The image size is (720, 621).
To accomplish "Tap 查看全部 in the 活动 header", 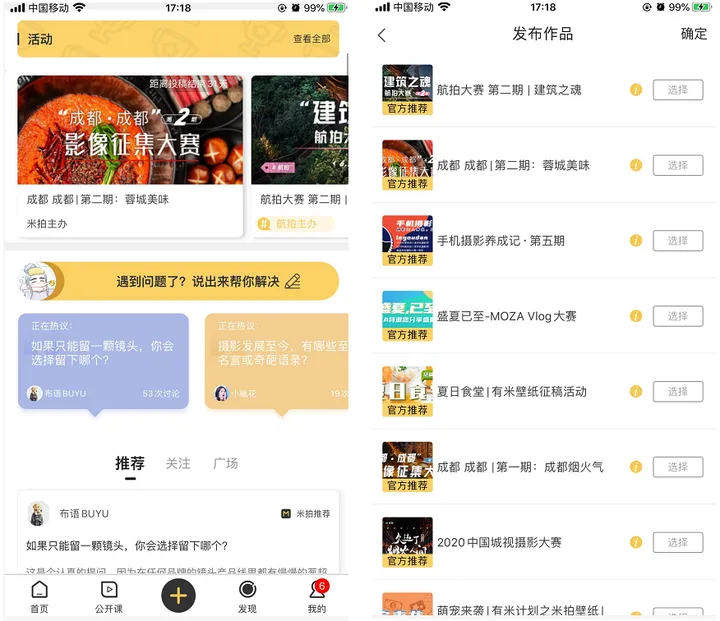I will tap(311, 39).
